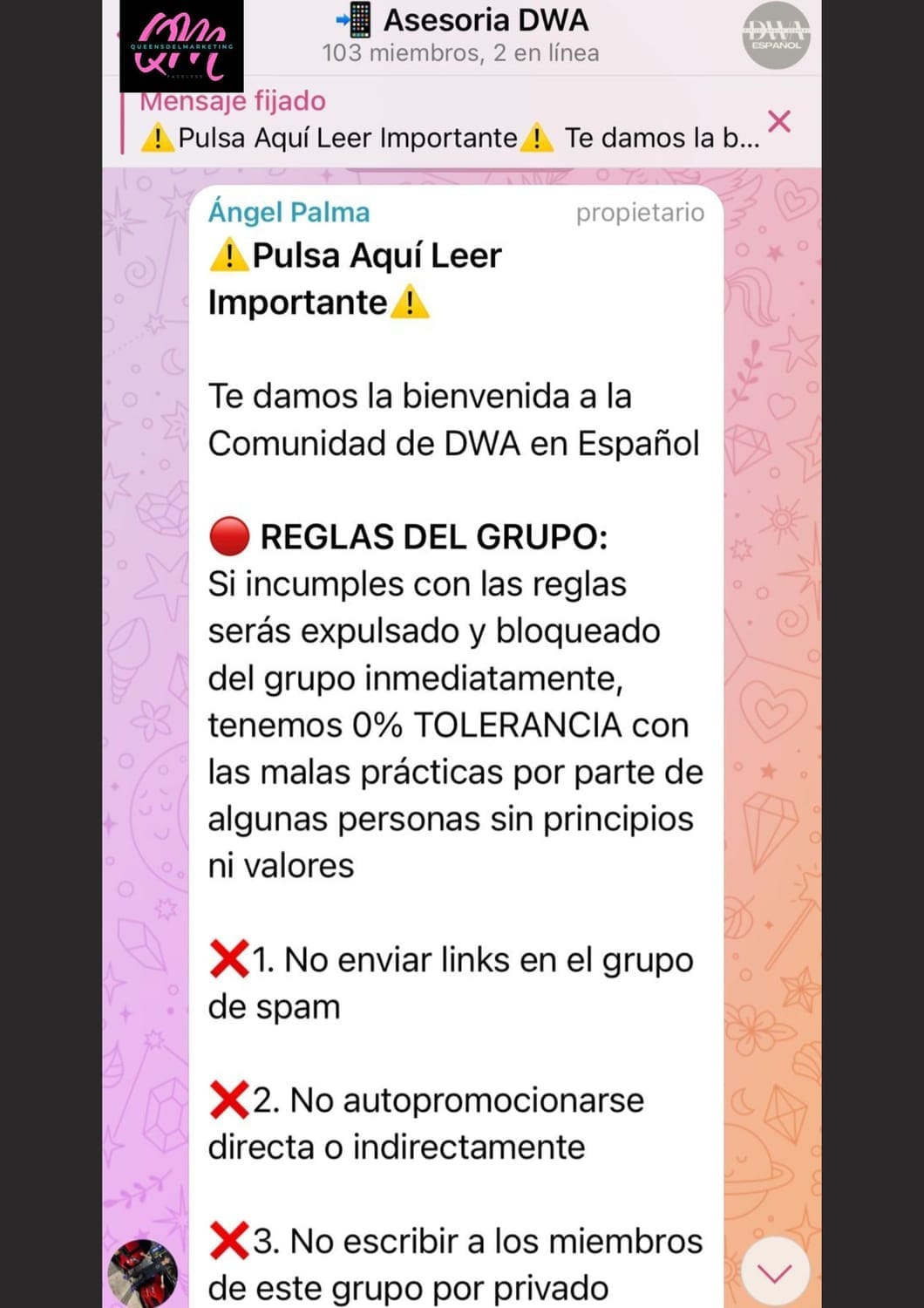Jump to latest messages with down arrow
Image resolution: width=924 pixels, height=1308 pixels.
pos(775,1273)
